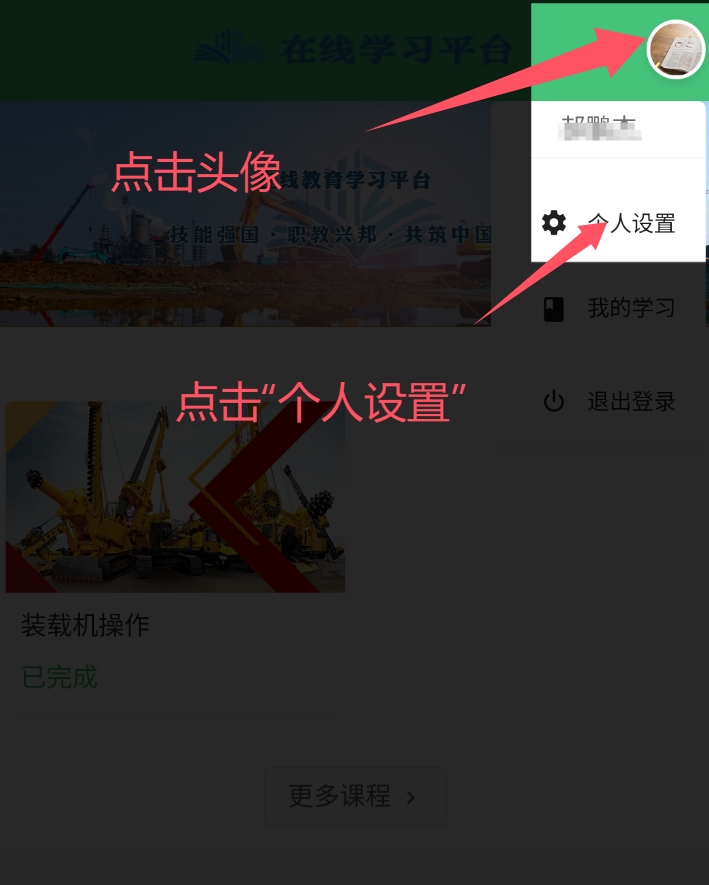Tap the 更多课程 button

(x=355, y=796)
